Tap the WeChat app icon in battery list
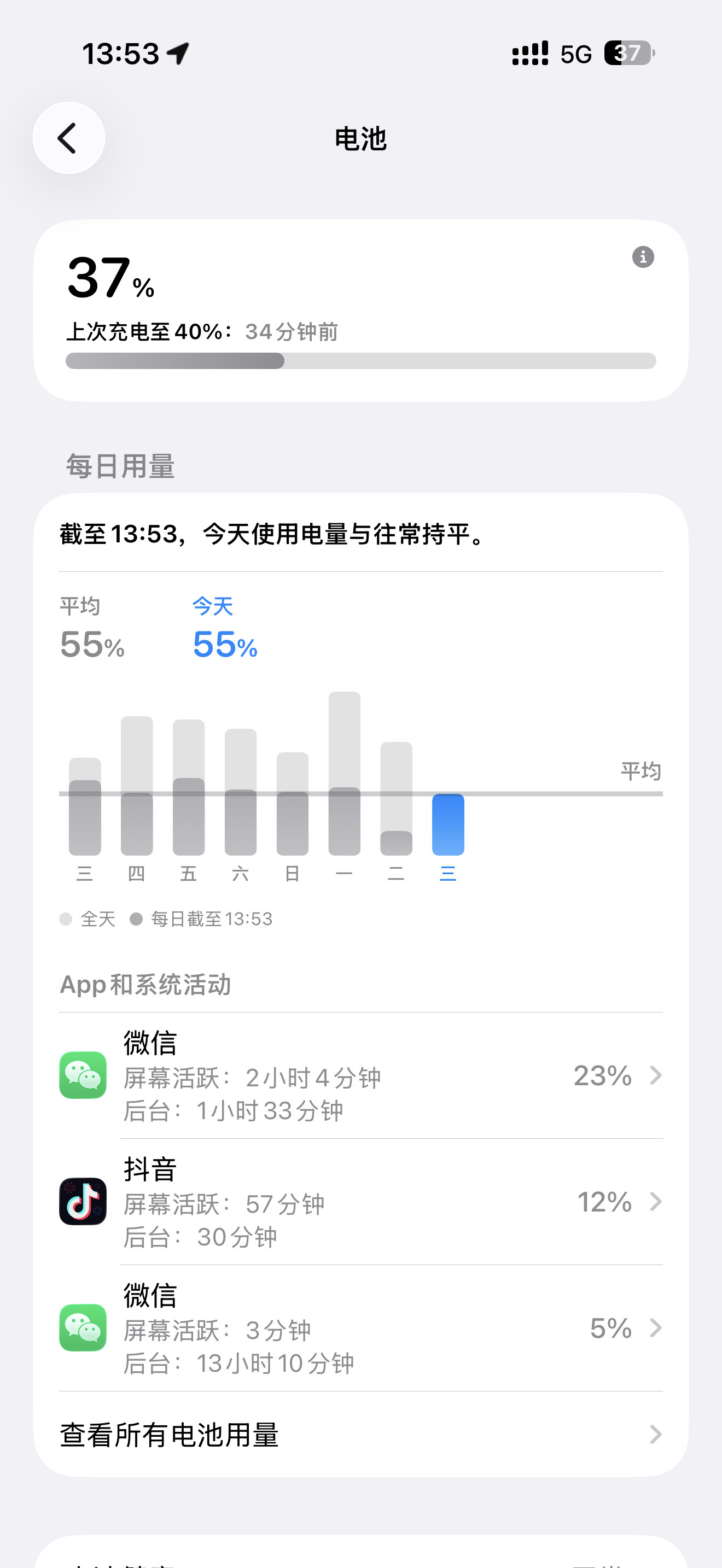The image size is (722, 1568). click(x=83, y=1075)
